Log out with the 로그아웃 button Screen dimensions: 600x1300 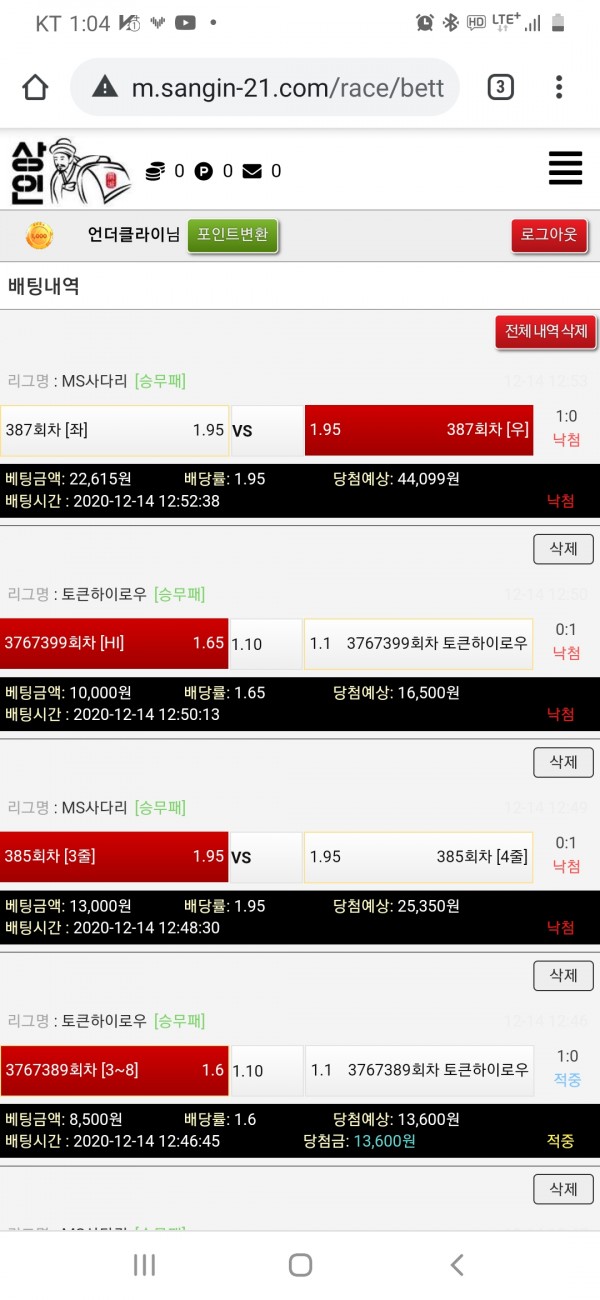tap(549, 235)
